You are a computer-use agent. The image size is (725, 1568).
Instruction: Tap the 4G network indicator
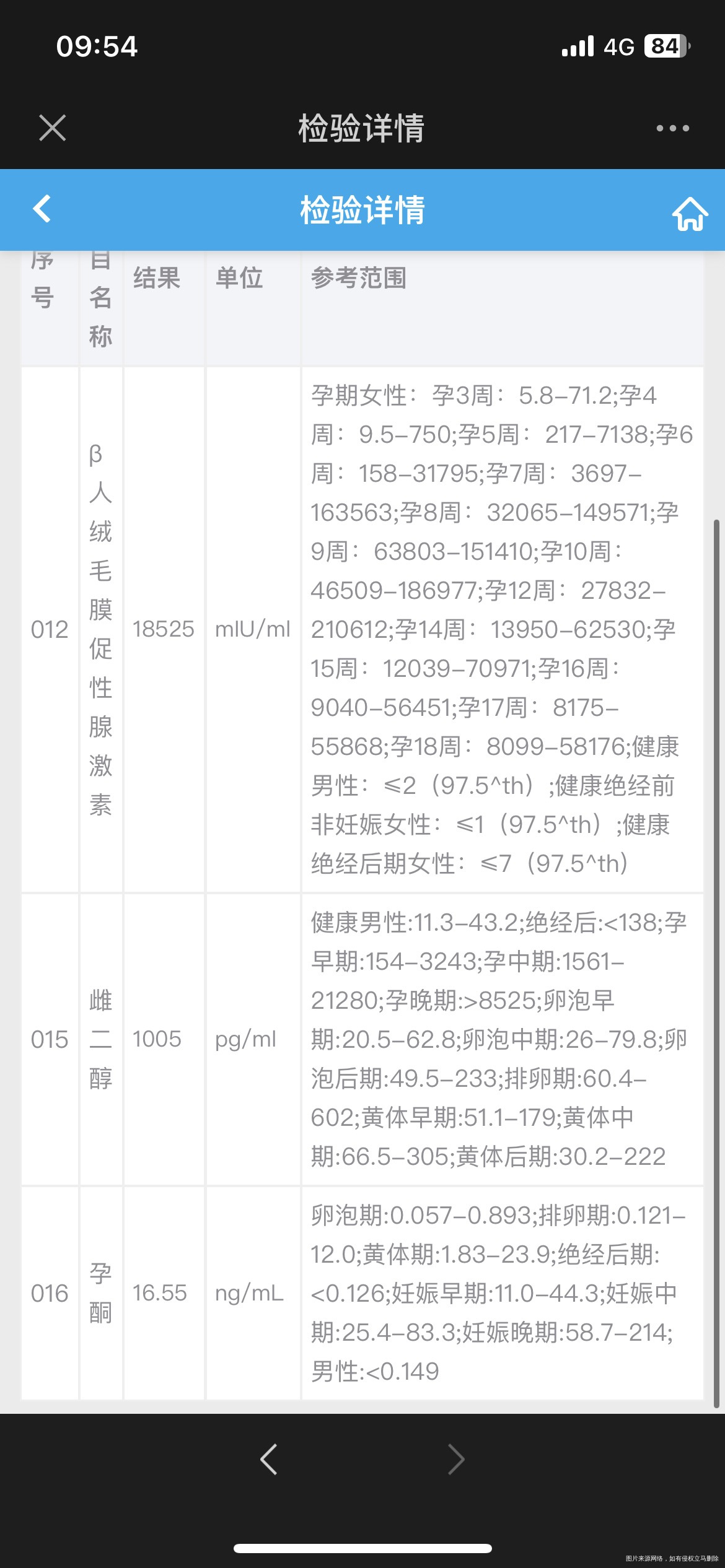619,46
